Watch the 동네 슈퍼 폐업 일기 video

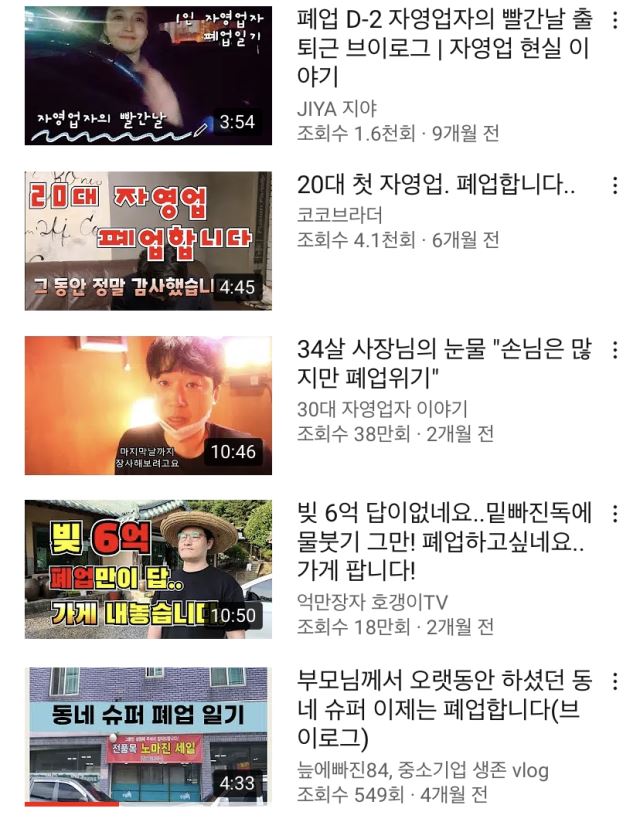pyautogui.click(x=148, y=735)
